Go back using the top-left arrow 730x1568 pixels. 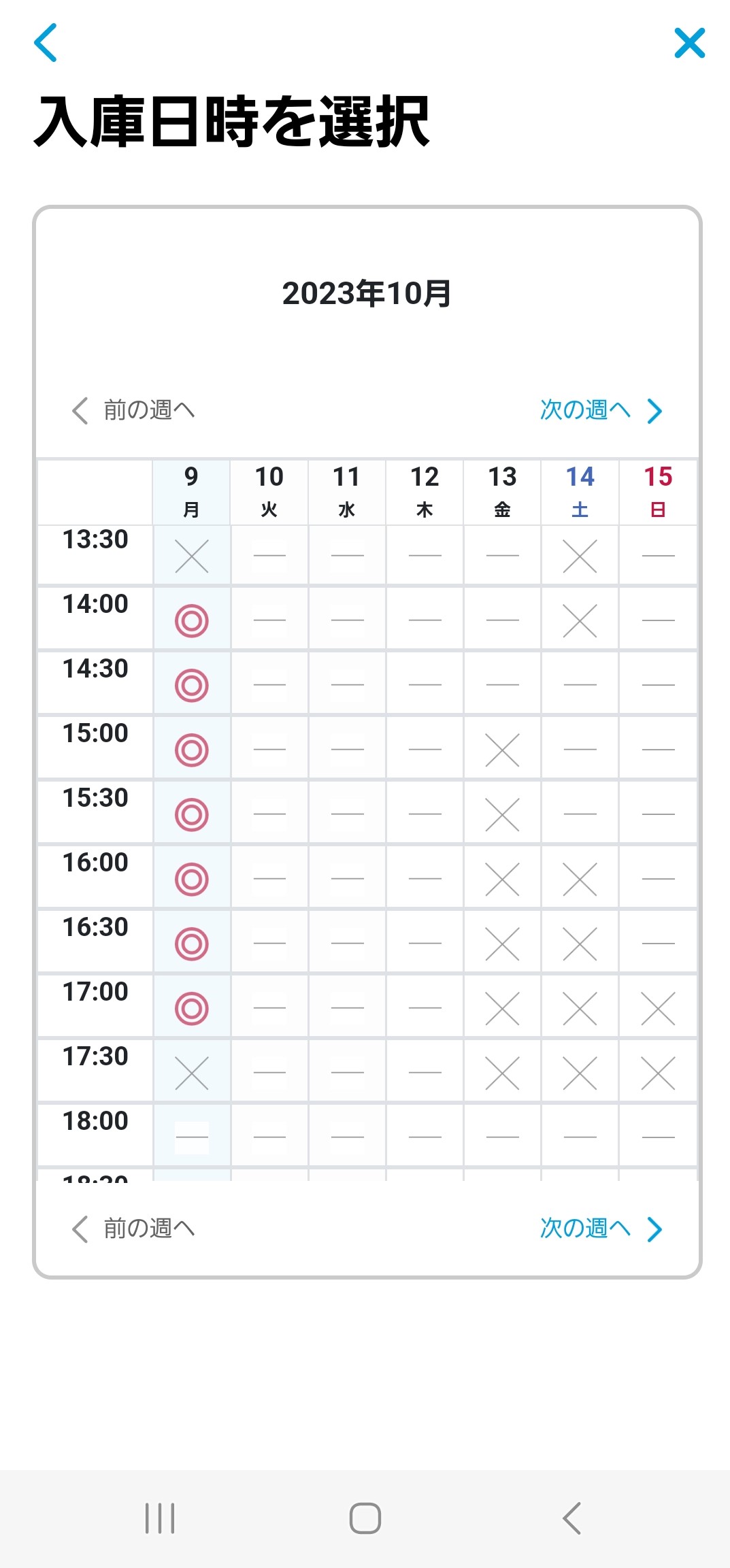coord(46,43)
